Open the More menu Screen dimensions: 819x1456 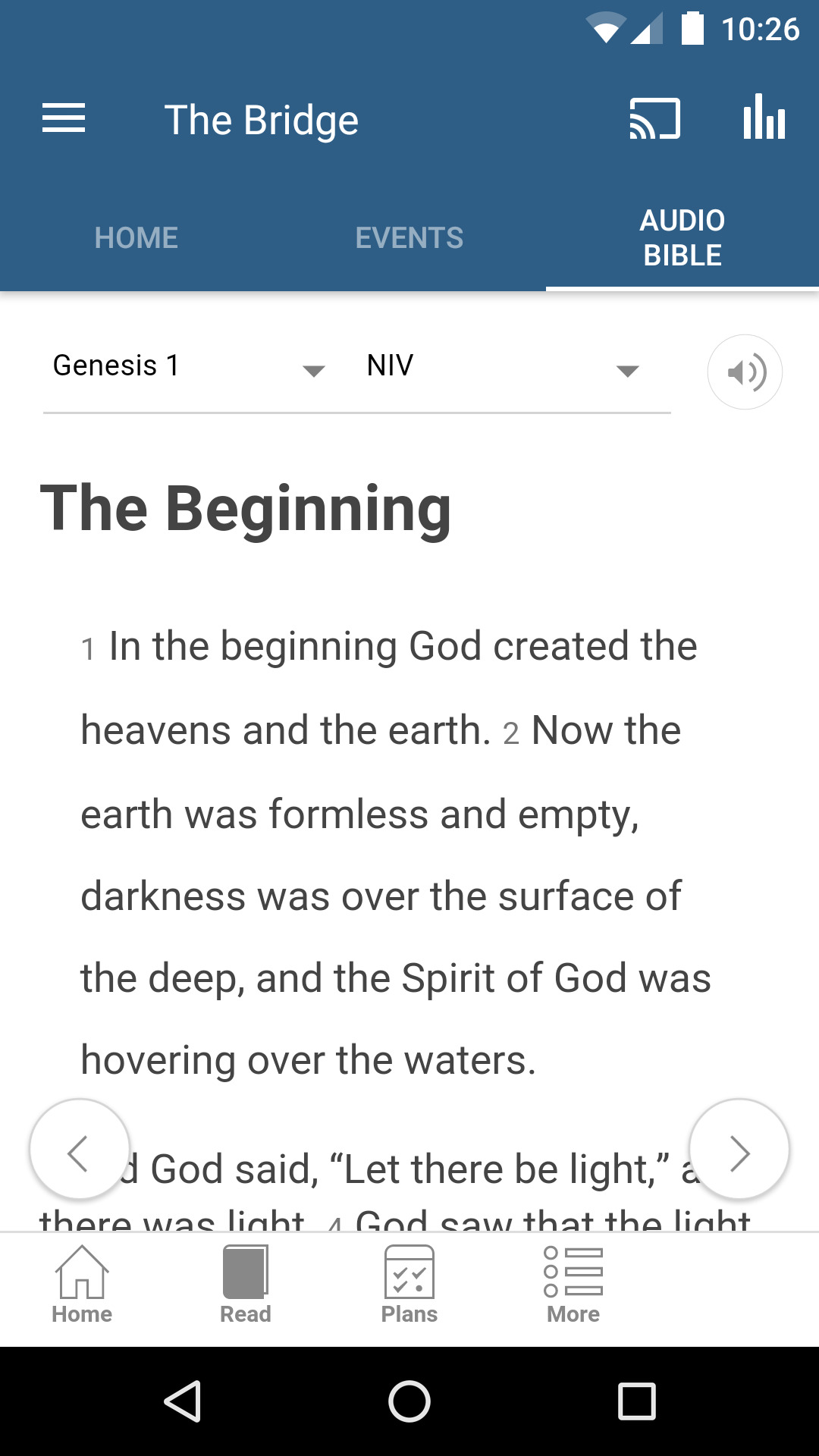pos(573,1286)
